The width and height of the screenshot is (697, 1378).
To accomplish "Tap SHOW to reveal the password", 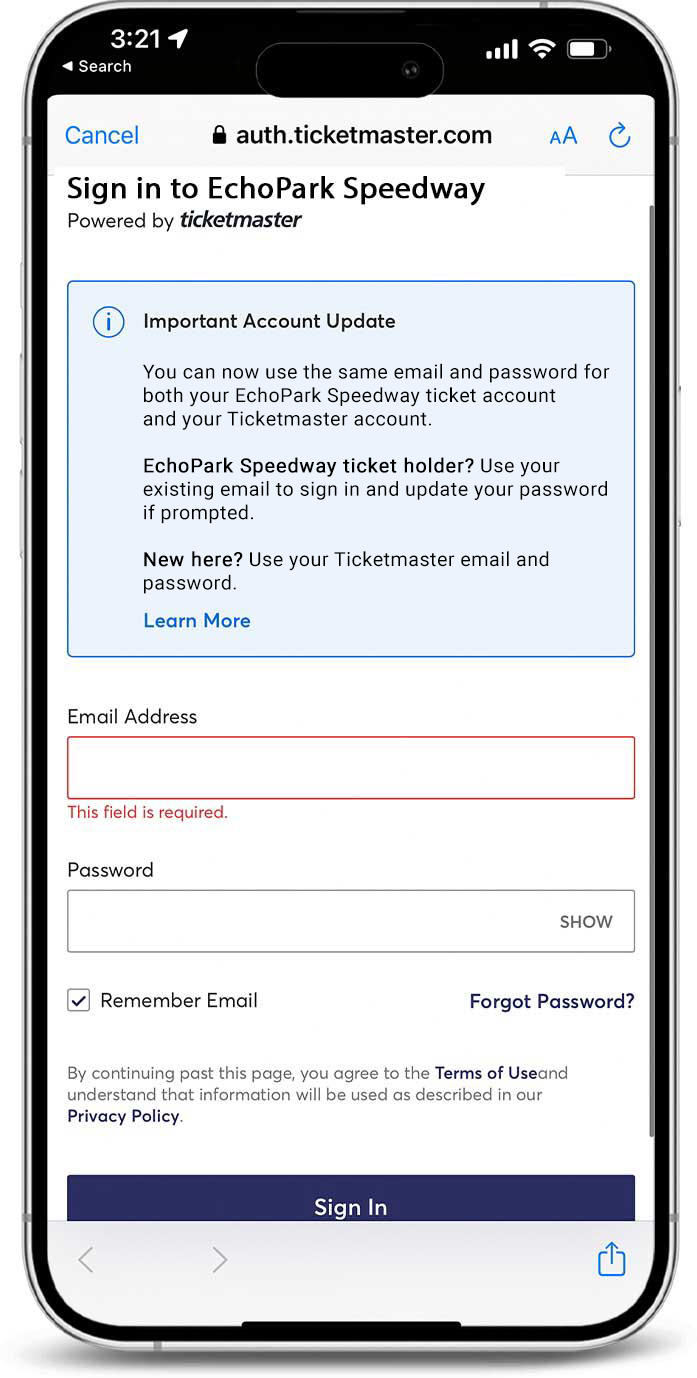I will point(586,922).
